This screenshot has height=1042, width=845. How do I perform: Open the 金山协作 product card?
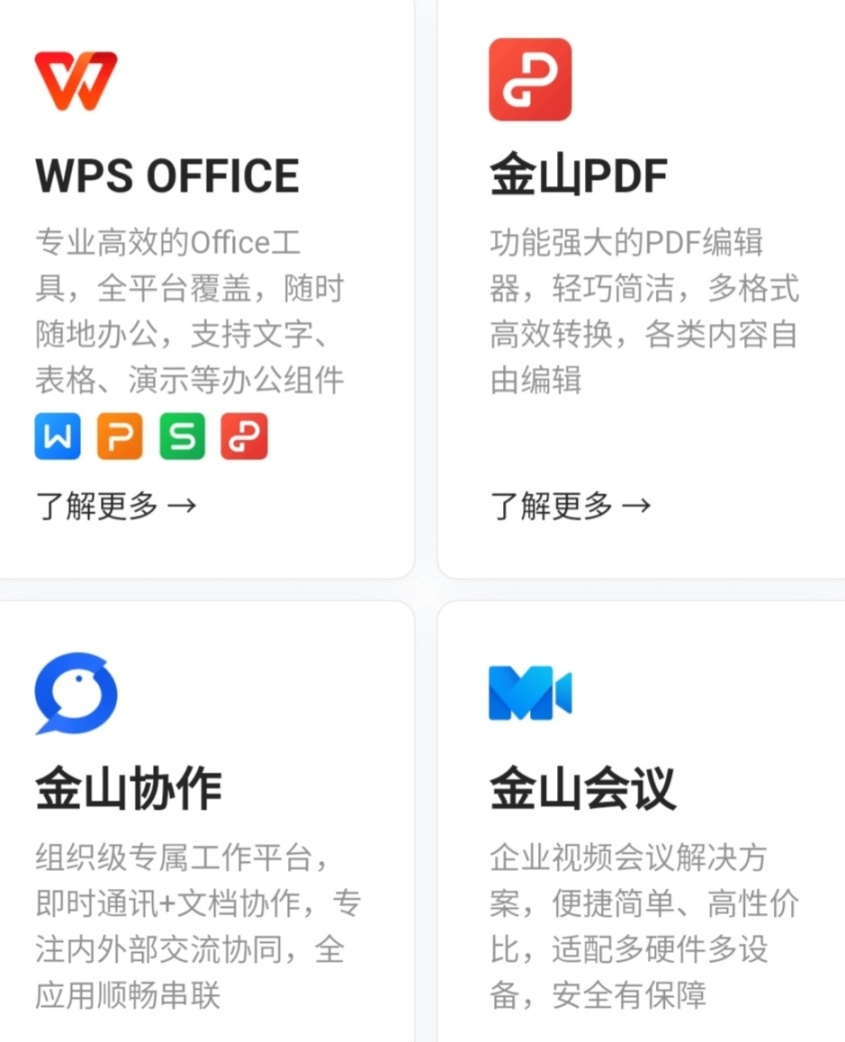pos(128,788)
